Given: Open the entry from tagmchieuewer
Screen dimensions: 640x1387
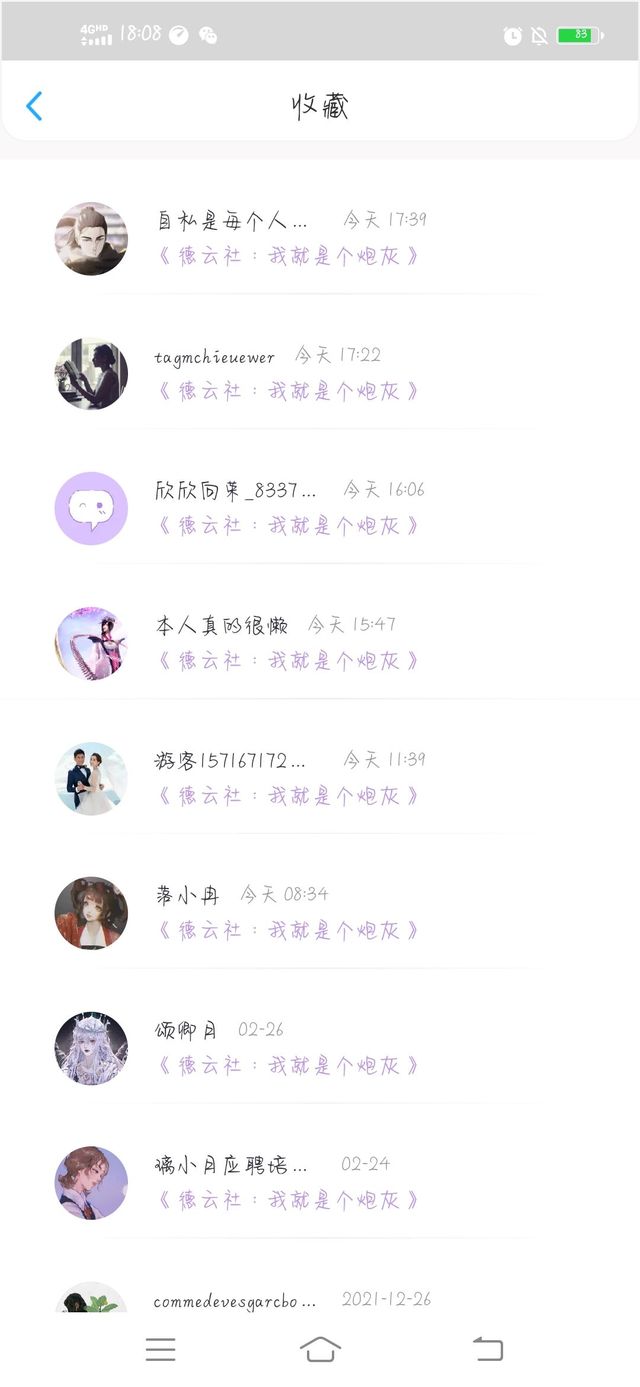Looking at the screenshot, I should 320,373.
